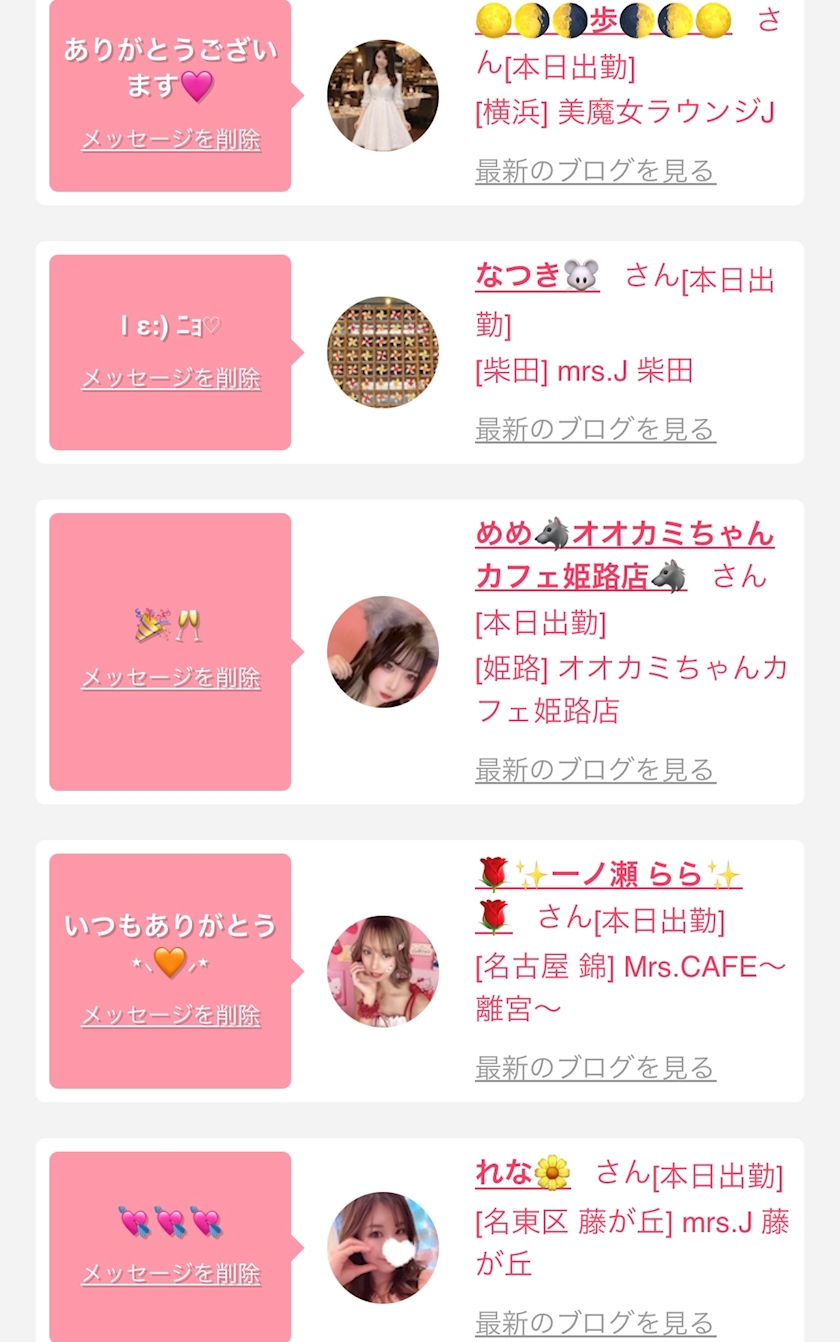
Task: View なつき's latest blog
Action: [595, 430]
